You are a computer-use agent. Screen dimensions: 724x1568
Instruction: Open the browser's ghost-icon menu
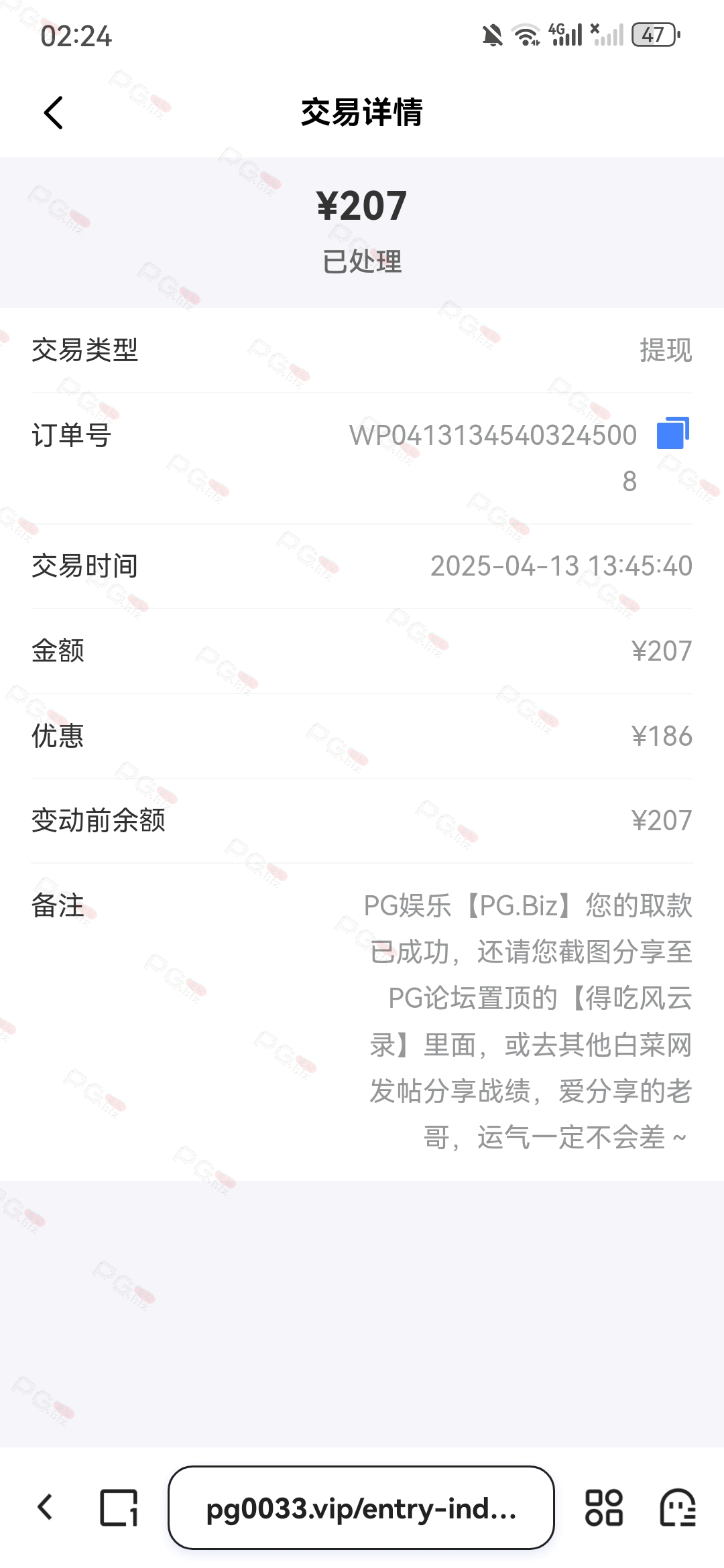click(677, 1508)
